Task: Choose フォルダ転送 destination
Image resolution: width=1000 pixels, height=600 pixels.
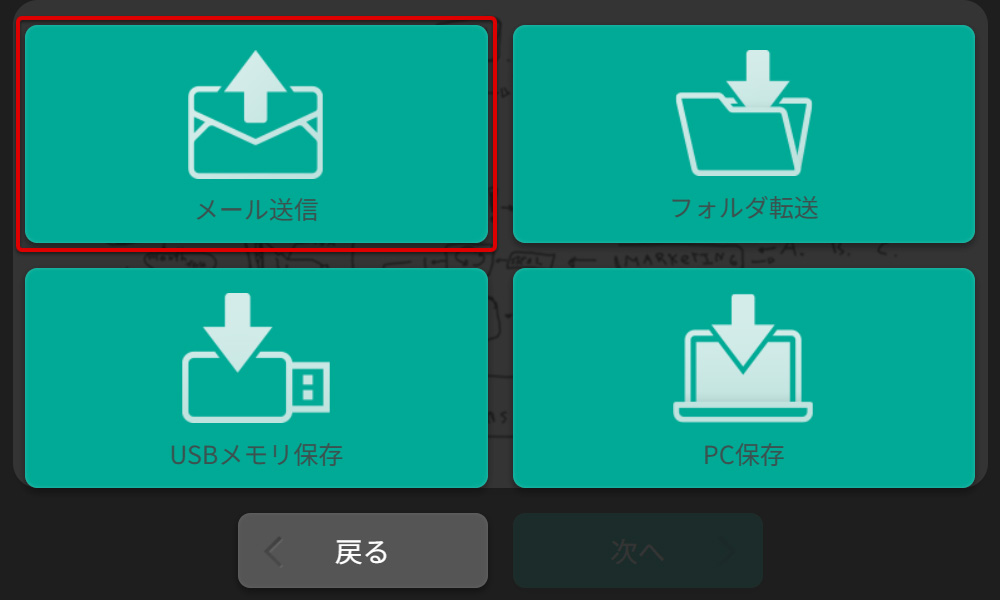Action: tap(743, 134)
